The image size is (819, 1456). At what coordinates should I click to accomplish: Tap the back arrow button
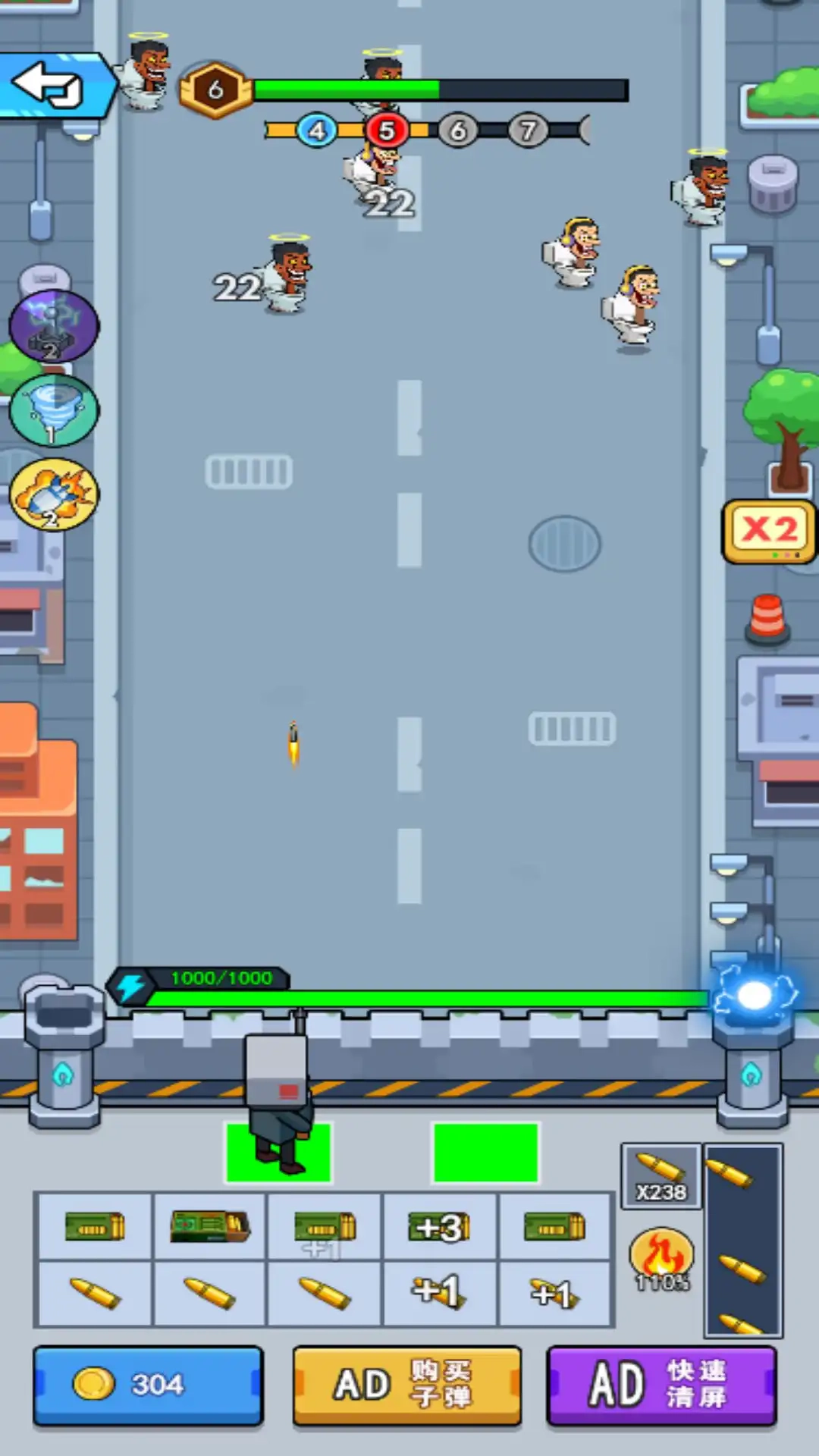tap(53, 83)
